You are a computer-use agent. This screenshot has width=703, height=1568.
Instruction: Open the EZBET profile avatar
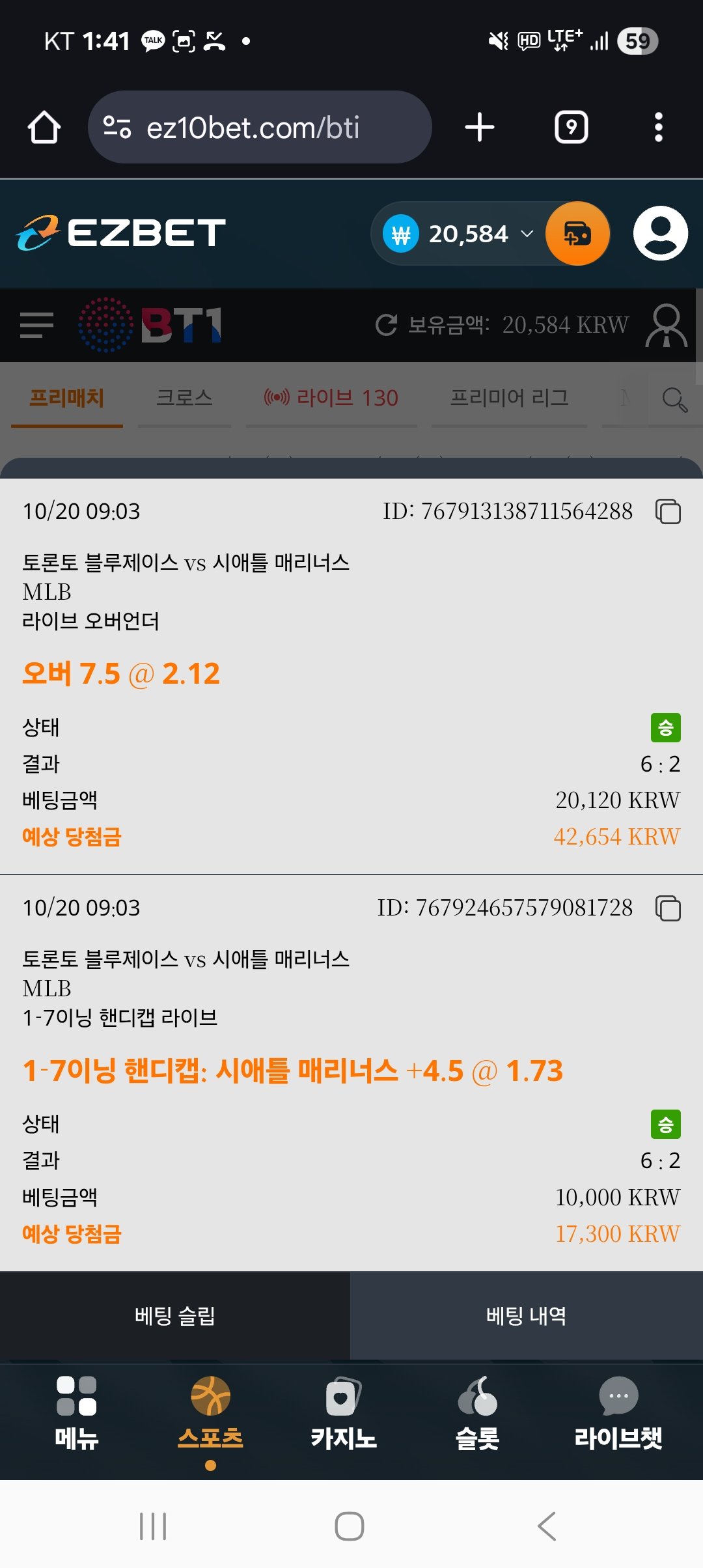[x=660, y=234]
